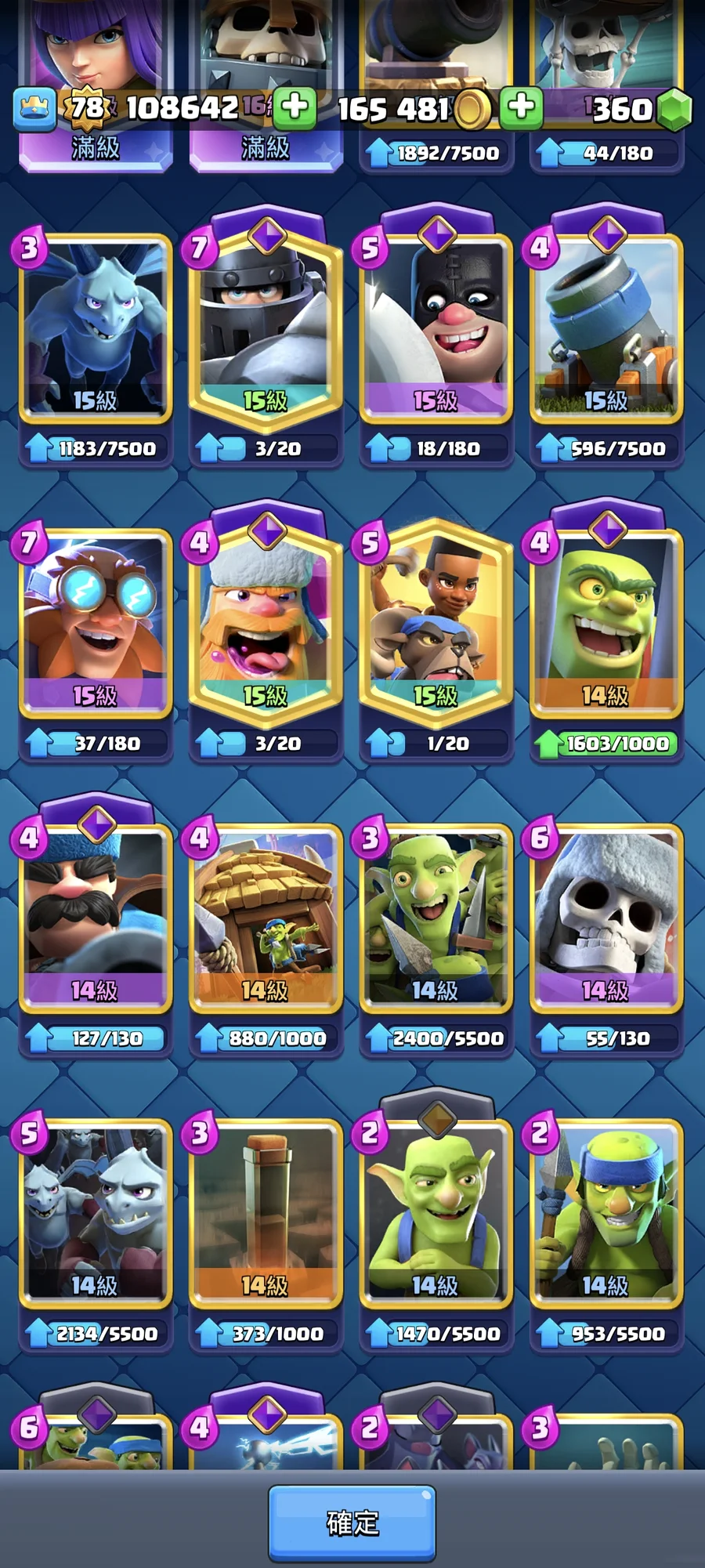Image resolution: width=705 pixels, height=1568 pixels.
Task: Add more gold with the plus button
Action: pos(521,107)
